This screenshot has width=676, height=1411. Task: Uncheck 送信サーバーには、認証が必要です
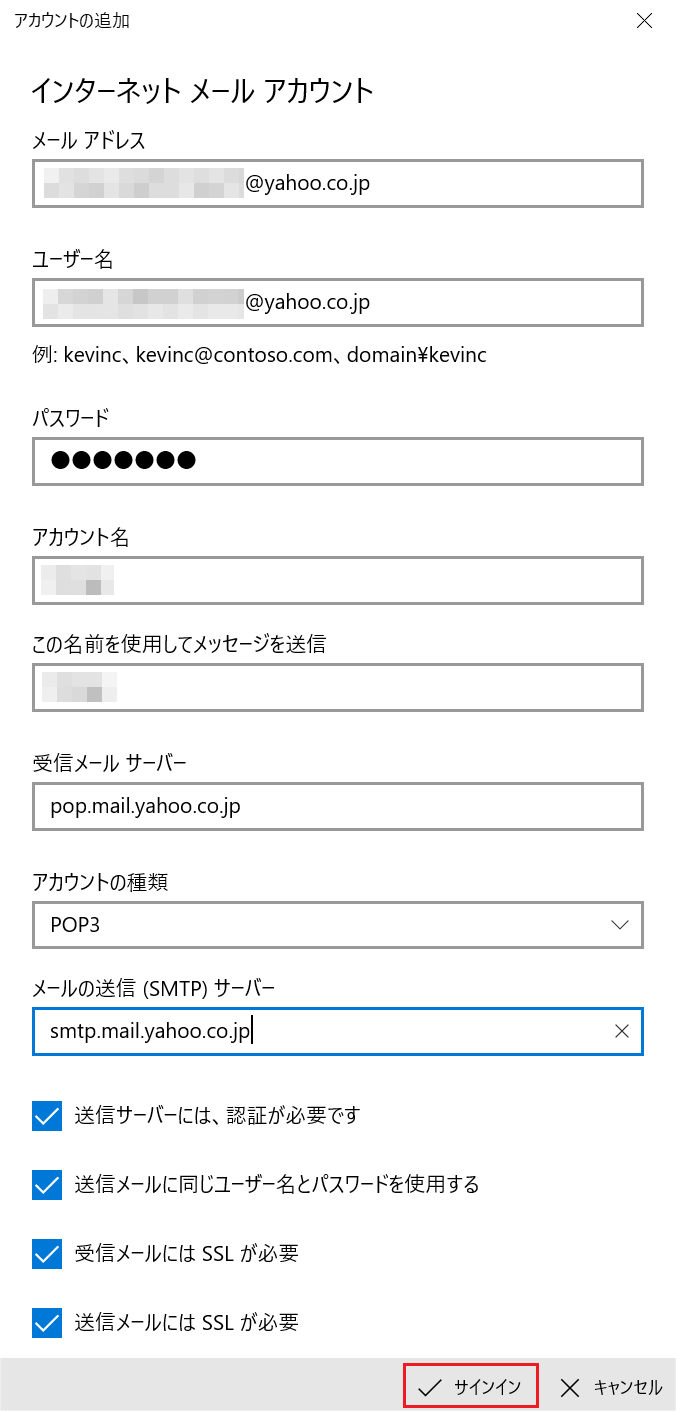pyautogui.click(x=47, y=1116)
